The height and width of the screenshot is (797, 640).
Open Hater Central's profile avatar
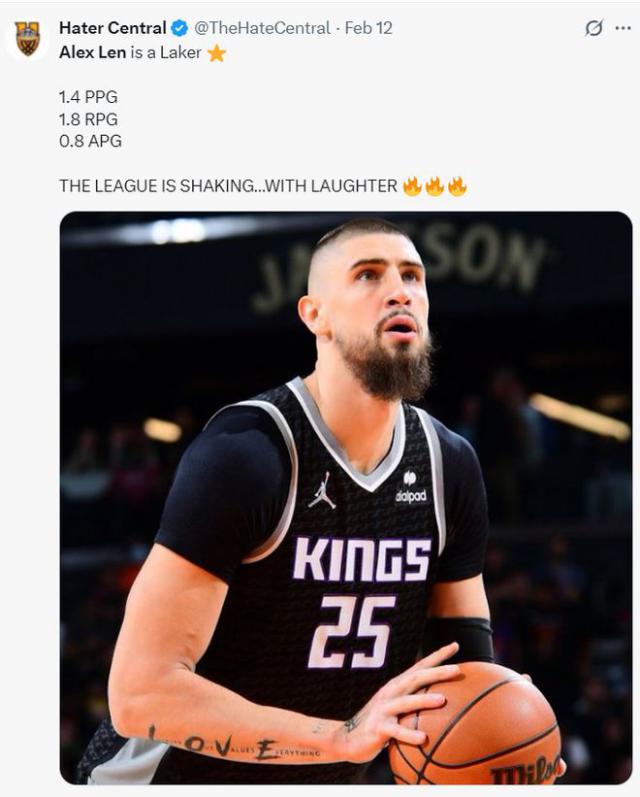[27, 38]
